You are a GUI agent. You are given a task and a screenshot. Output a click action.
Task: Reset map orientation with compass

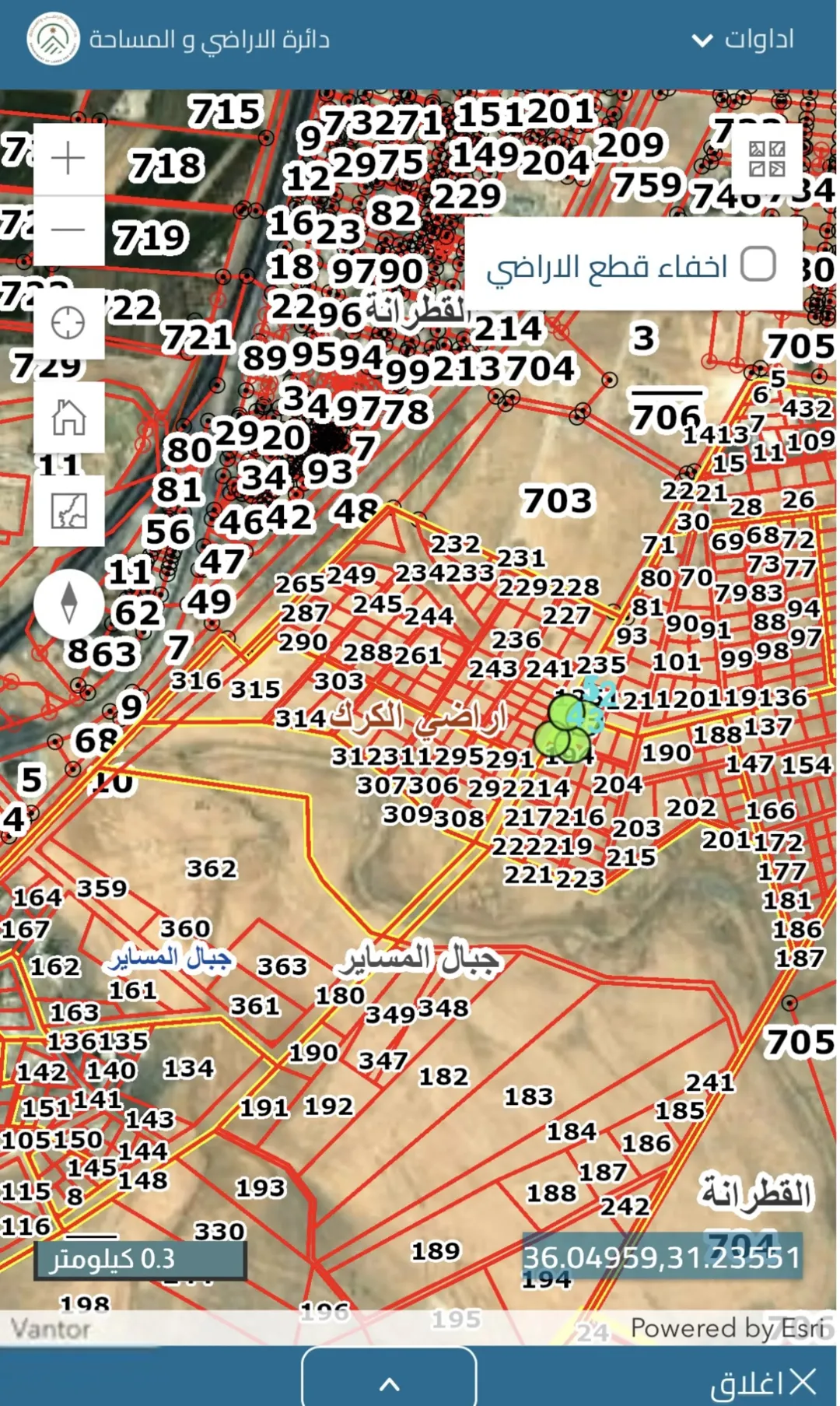click(68, 605)
